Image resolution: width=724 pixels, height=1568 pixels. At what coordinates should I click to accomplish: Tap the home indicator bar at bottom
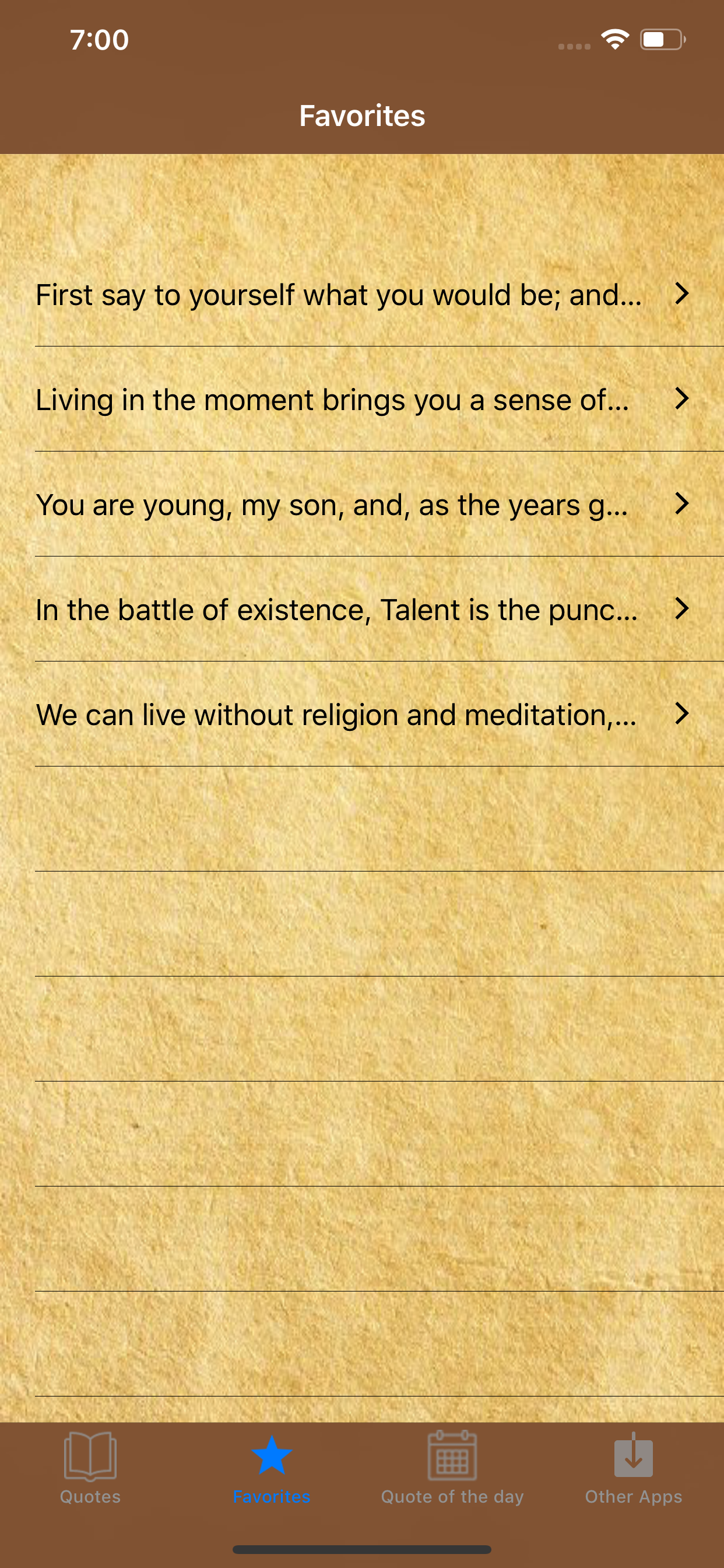click(x=362, y=1549)
